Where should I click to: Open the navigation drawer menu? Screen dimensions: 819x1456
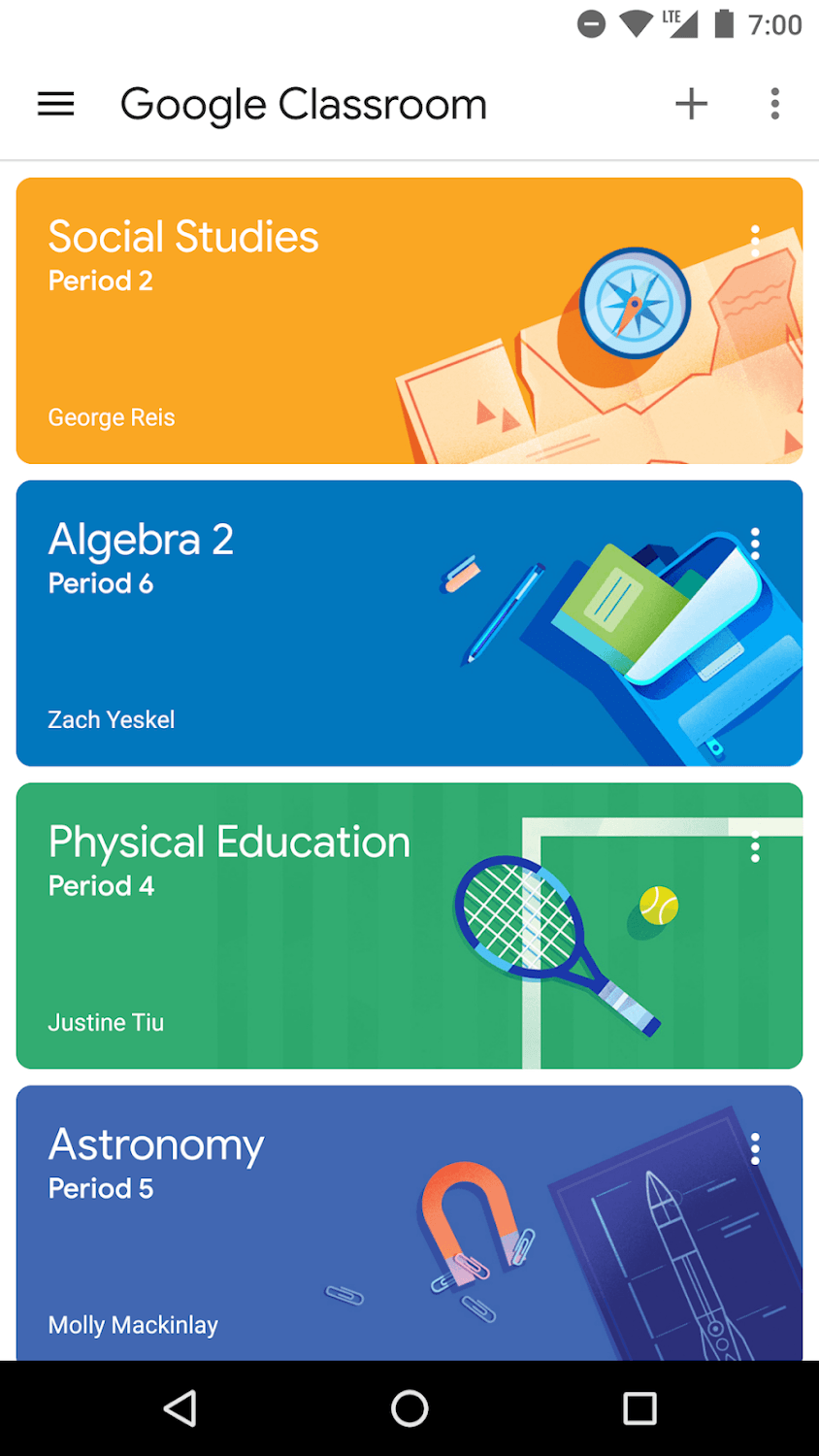tap(55, 104)
